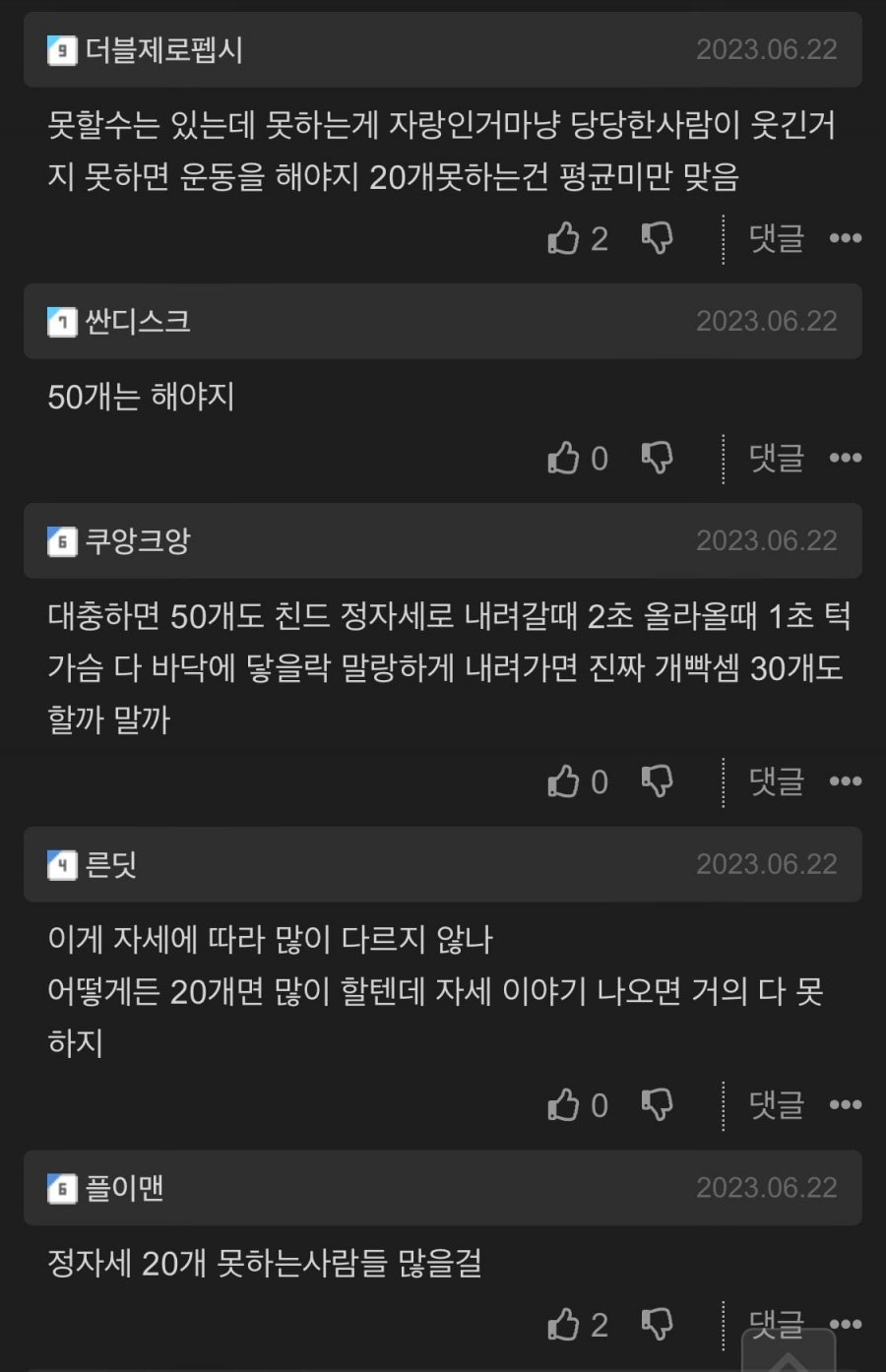Like 더블제로펩시's comment
The image size is (886, 1372).
[564, 238]
